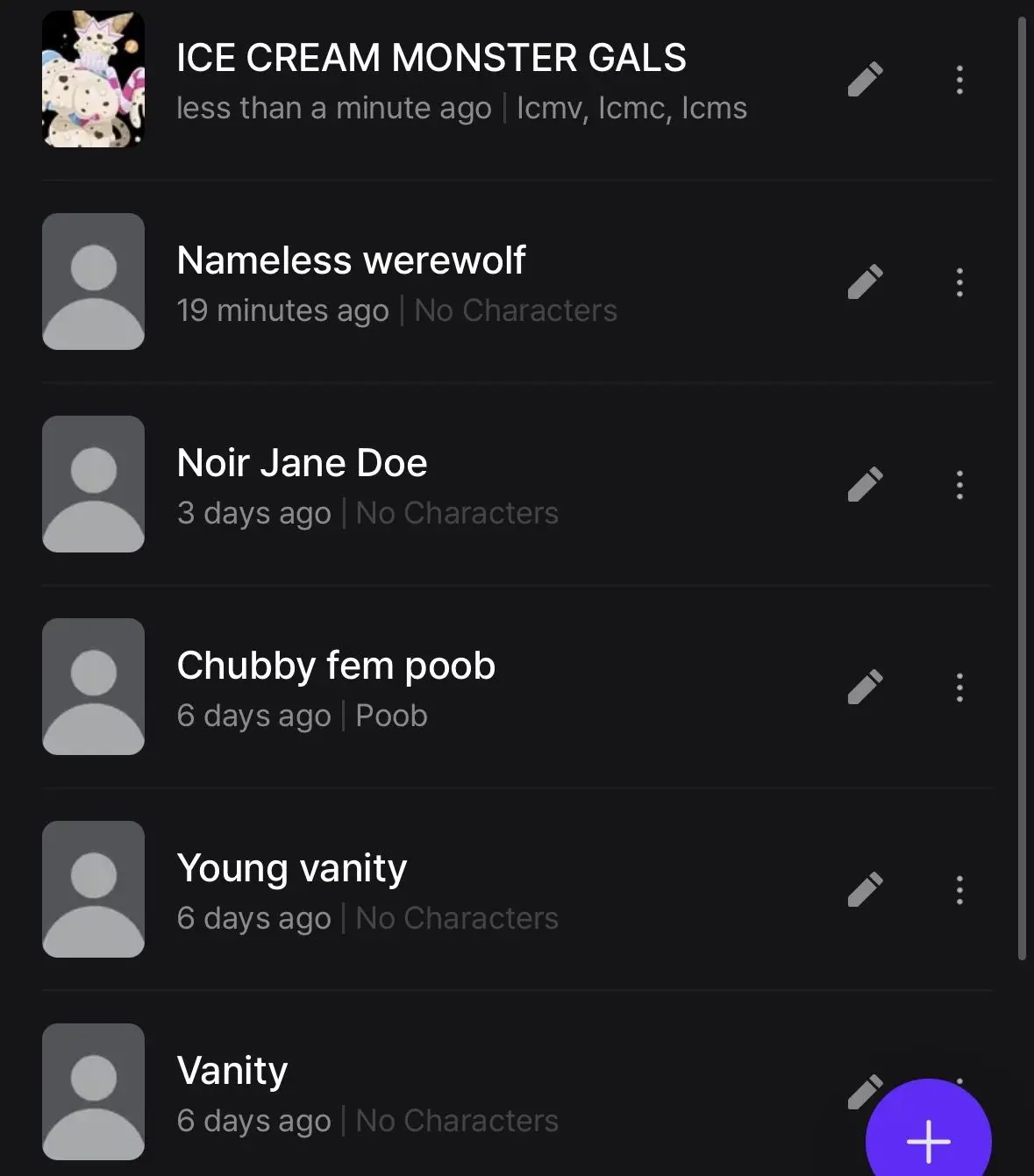Edit the Nameless werewolf entry
Viewport: 1034px width, 1176px height.
[865, 282]
